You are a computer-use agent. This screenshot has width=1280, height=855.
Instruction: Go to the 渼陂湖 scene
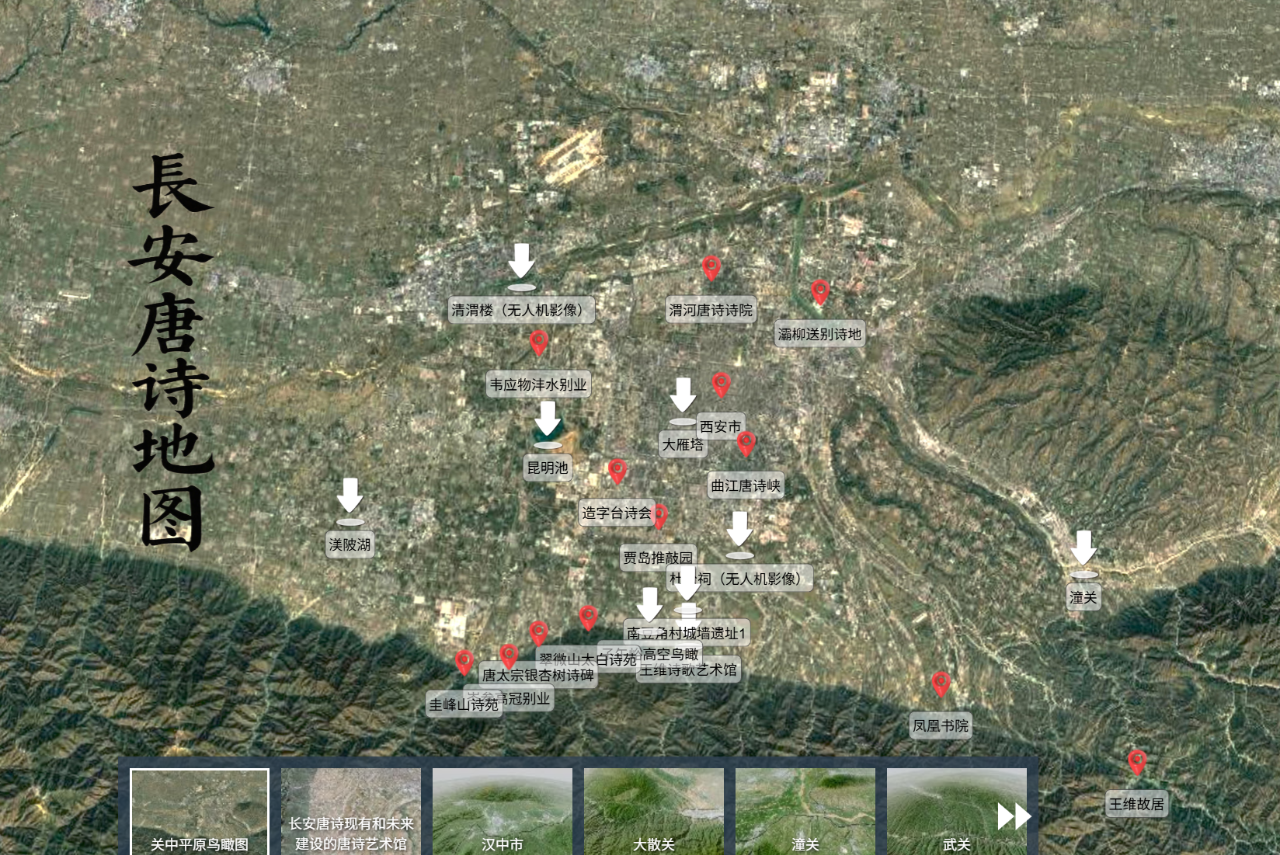tap(350, 498)
